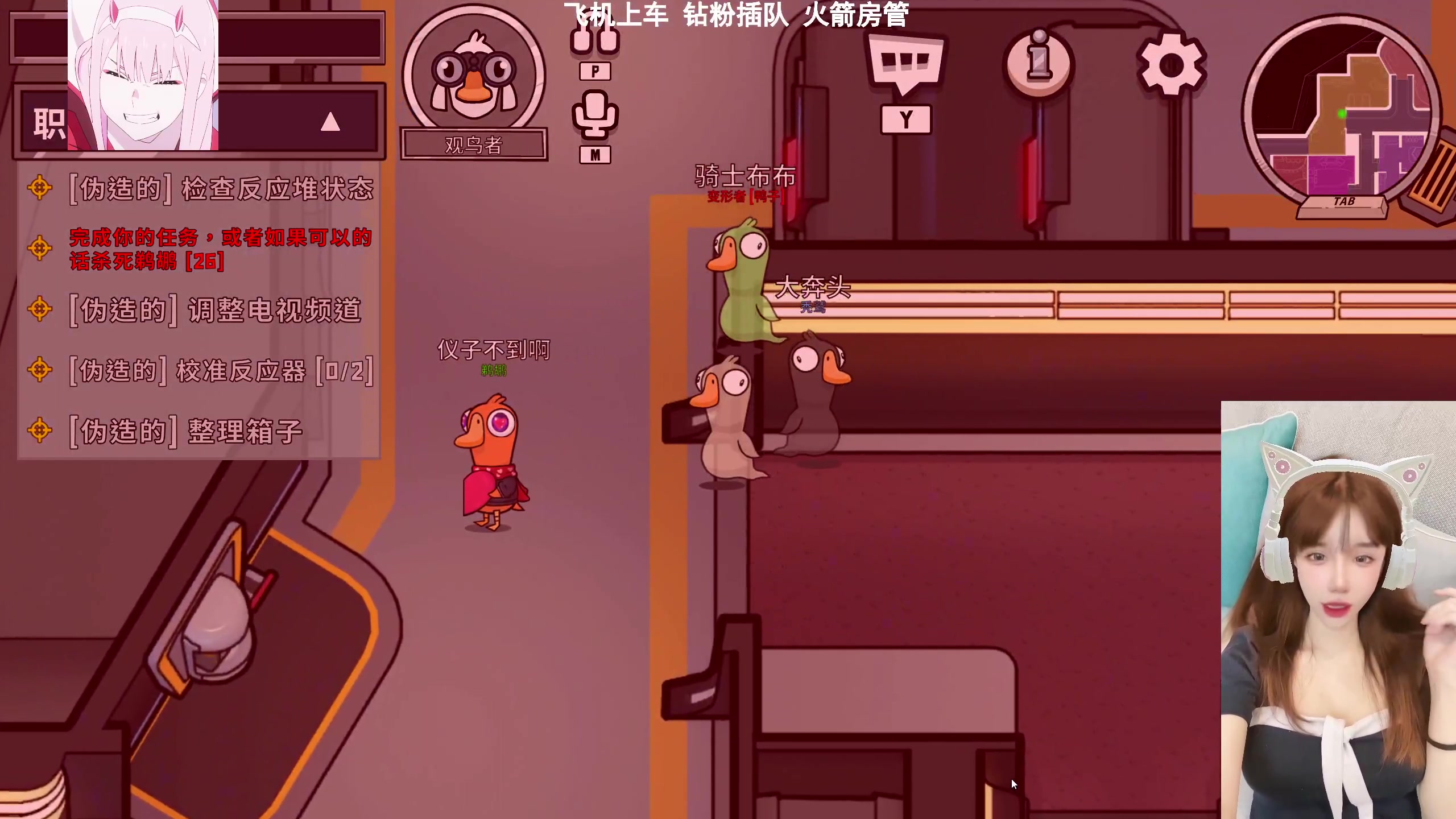Tap the 观鸟者 role icon

pyautogui.click(x=474, y=74)
